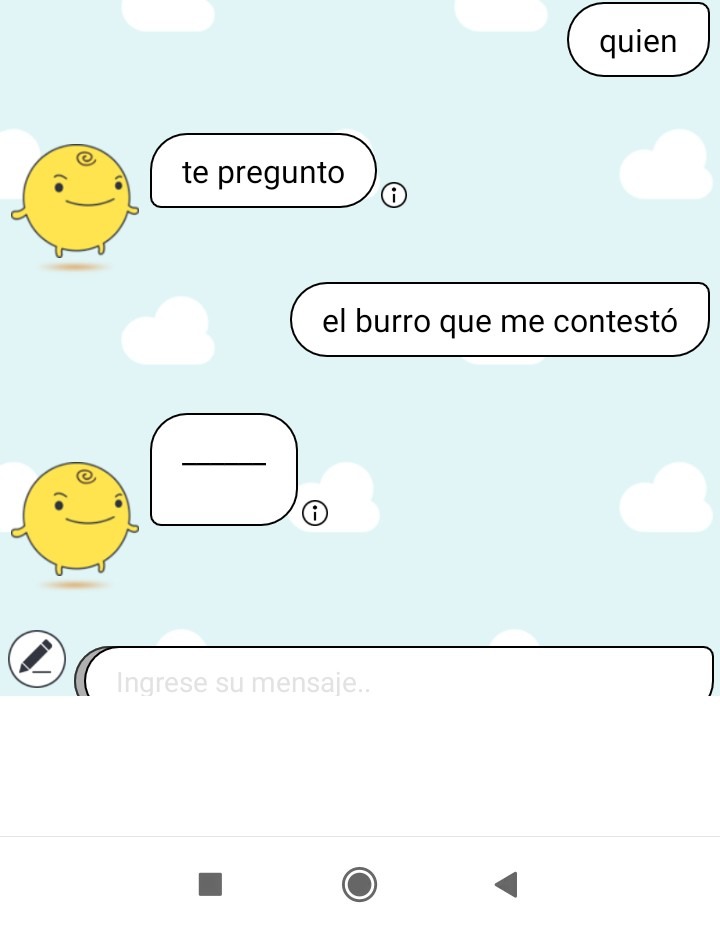Tap the empty dash response bubble

(x=223, y=468)
